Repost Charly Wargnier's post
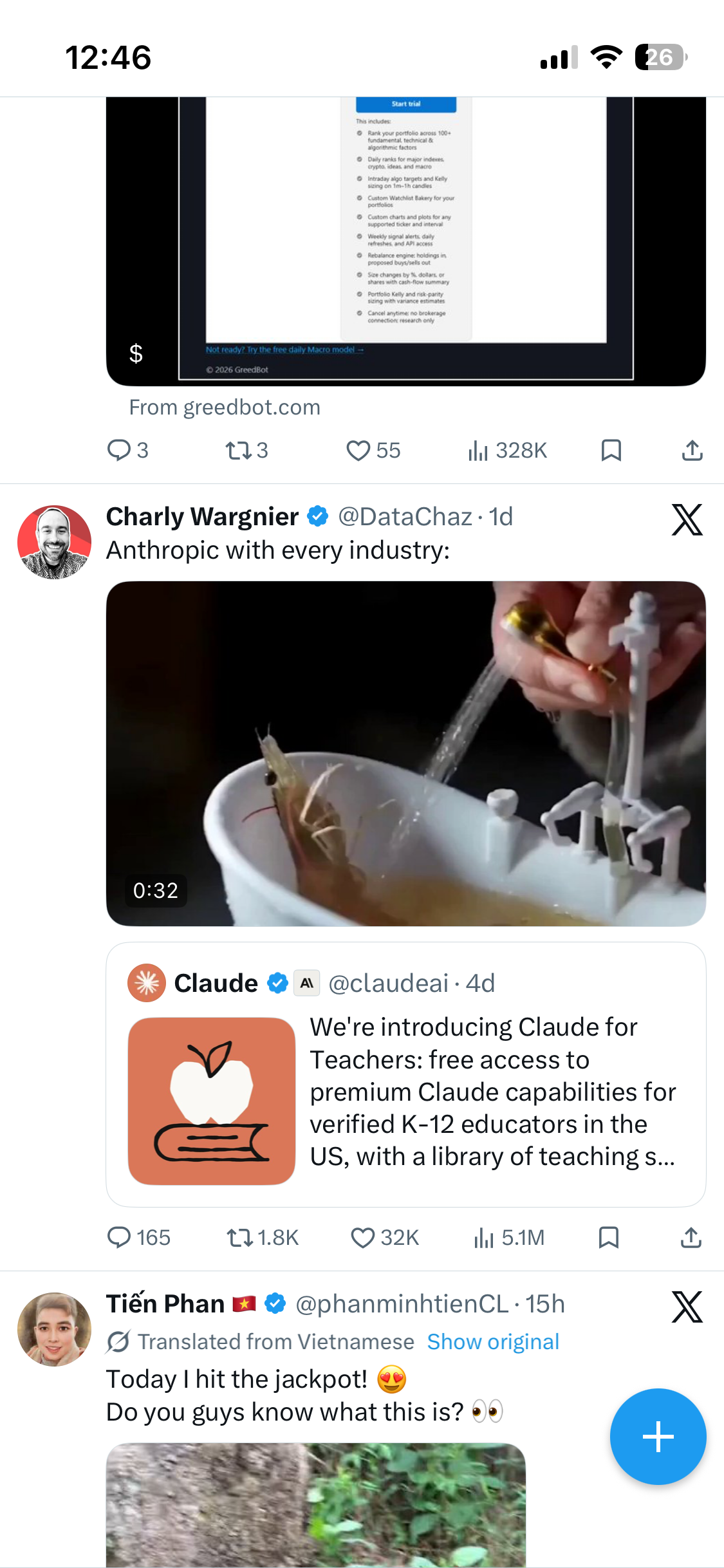The image size is (724, 1568). click(x=263, y=1238)
